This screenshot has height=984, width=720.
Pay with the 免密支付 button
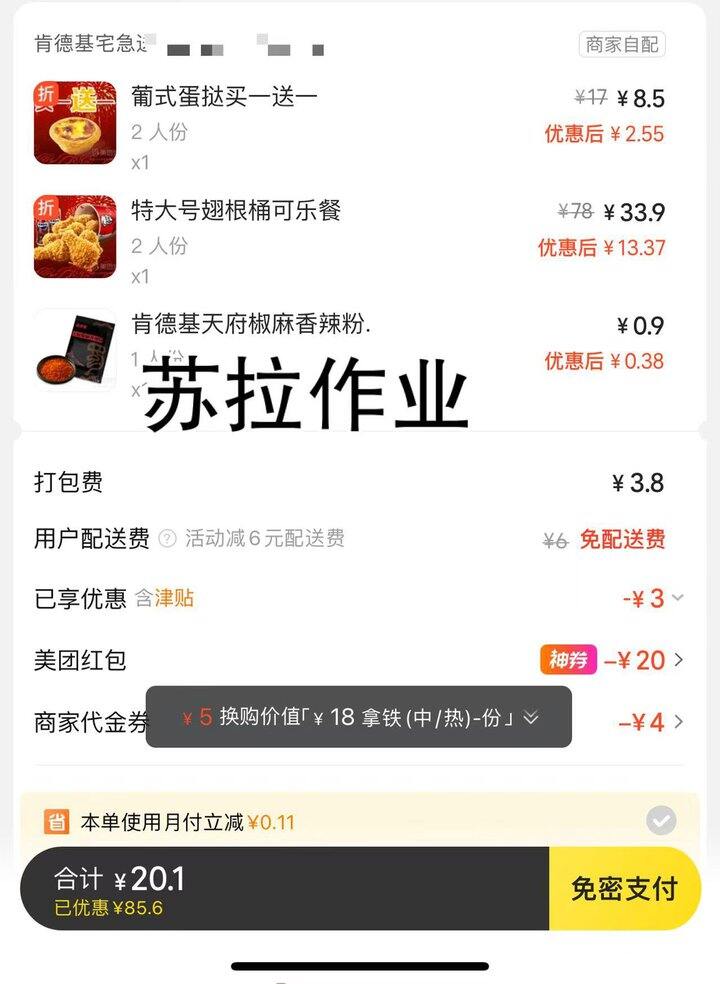click(x=624, y=888)
